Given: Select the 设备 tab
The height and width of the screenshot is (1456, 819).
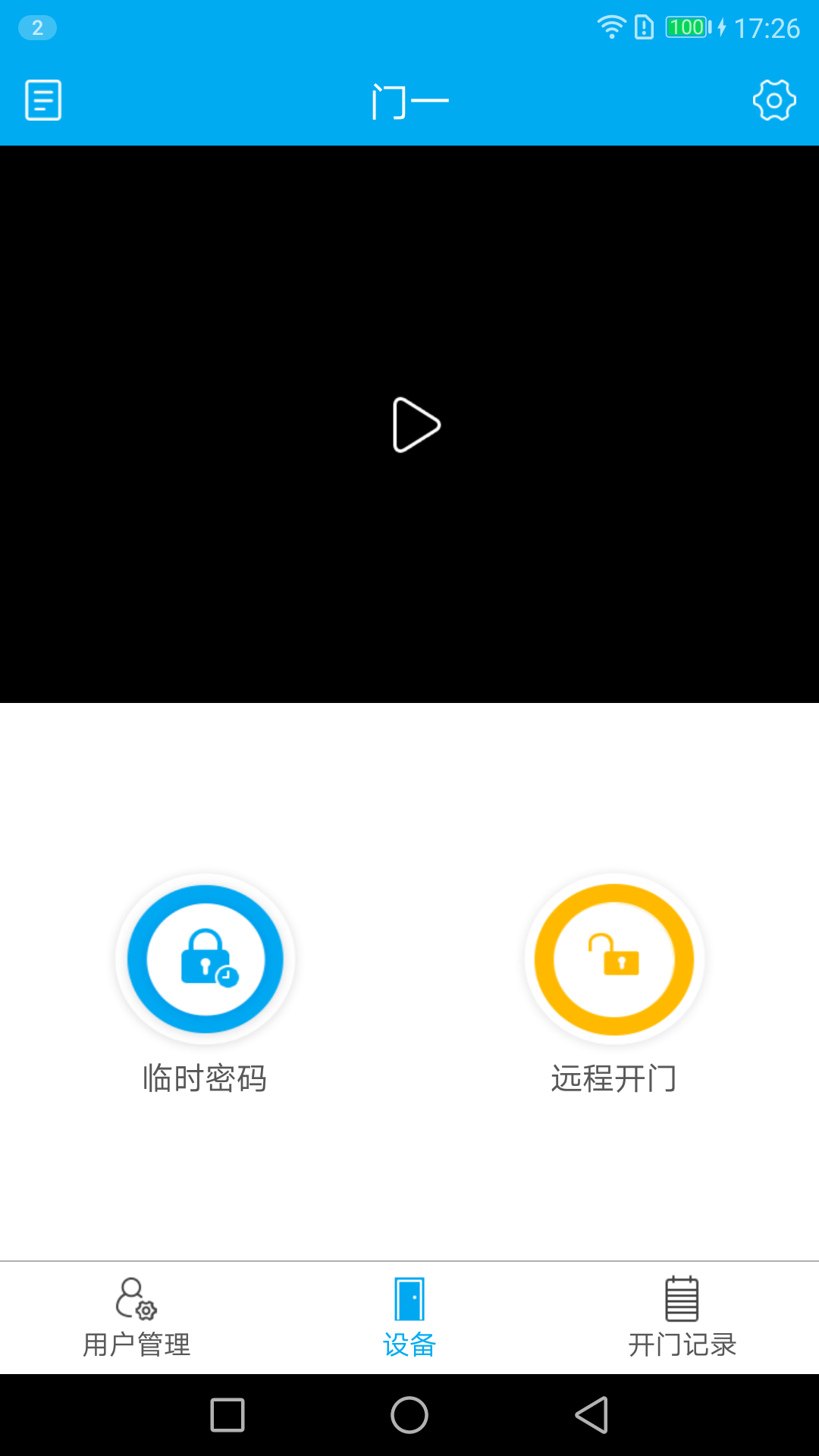Looking at the screenshot, I should click(x=409, y=1318).
